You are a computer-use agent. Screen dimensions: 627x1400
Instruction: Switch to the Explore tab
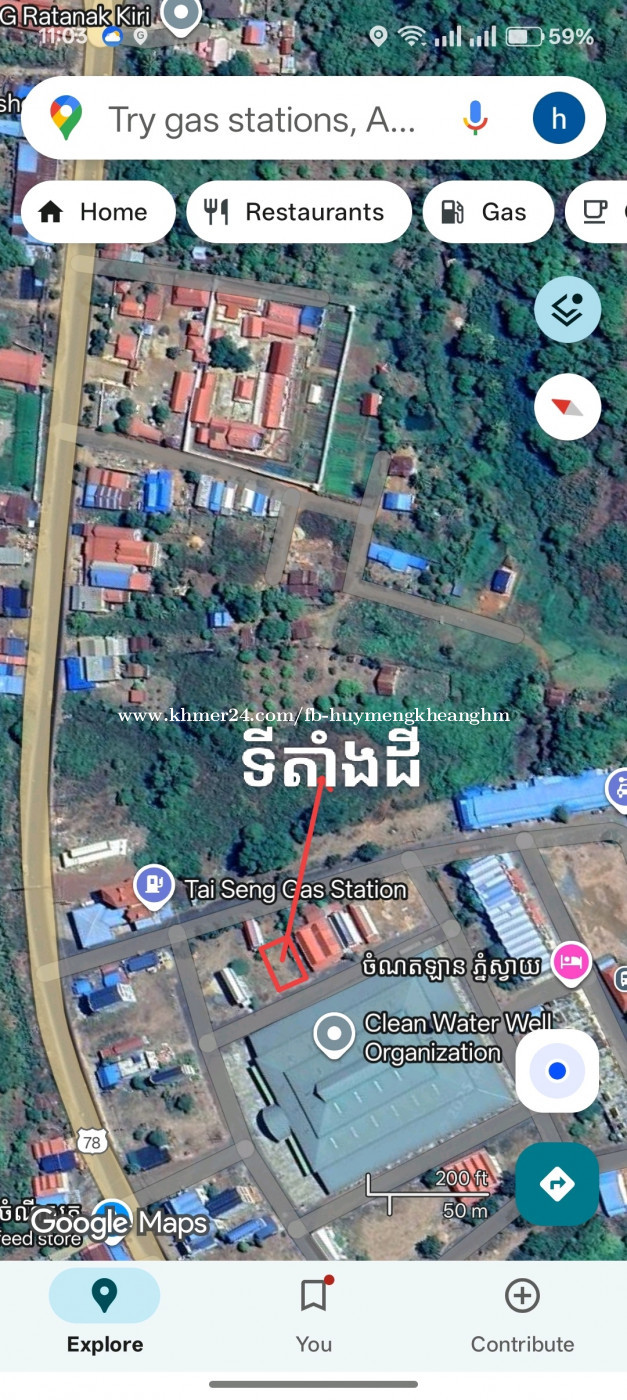(104, 1311)
